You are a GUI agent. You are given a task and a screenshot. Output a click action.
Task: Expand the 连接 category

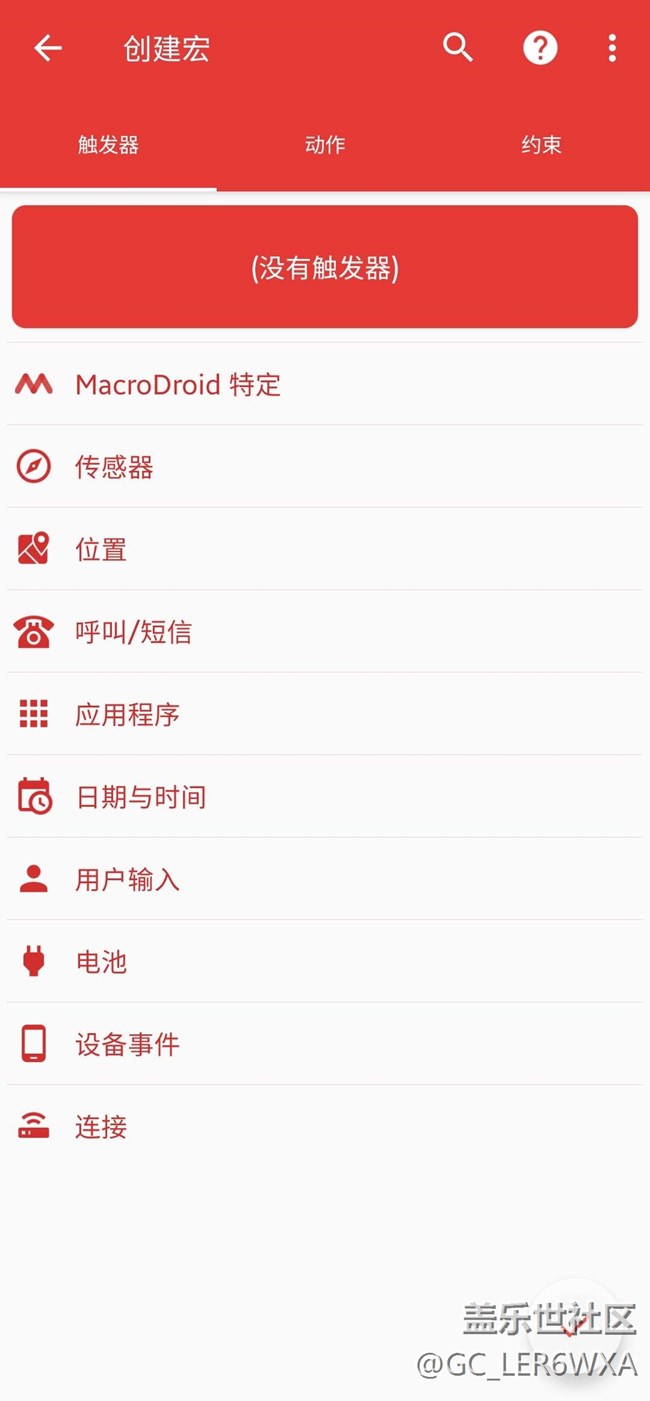point(325,1127)
